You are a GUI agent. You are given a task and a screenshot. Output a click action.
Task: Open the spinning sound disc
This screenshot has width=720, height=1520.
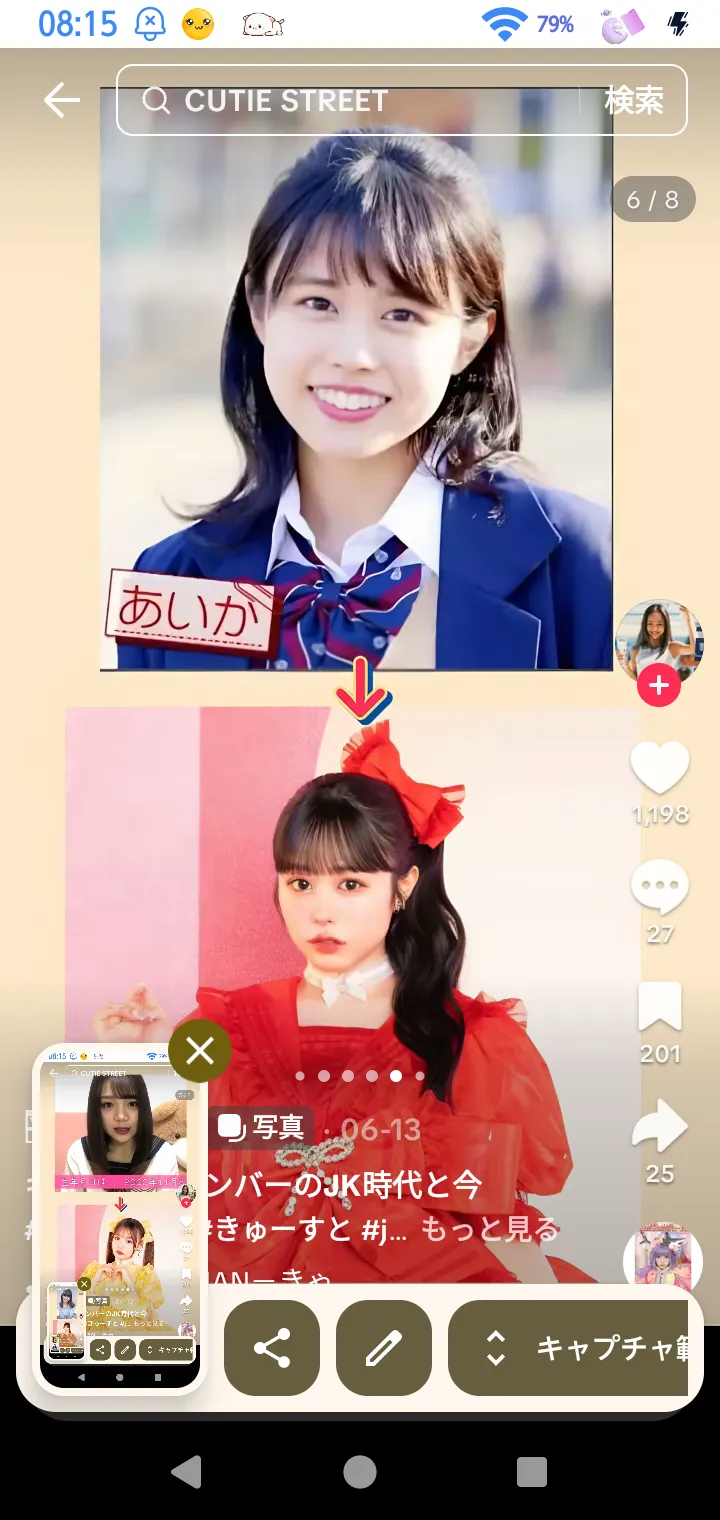[662, 1257]
